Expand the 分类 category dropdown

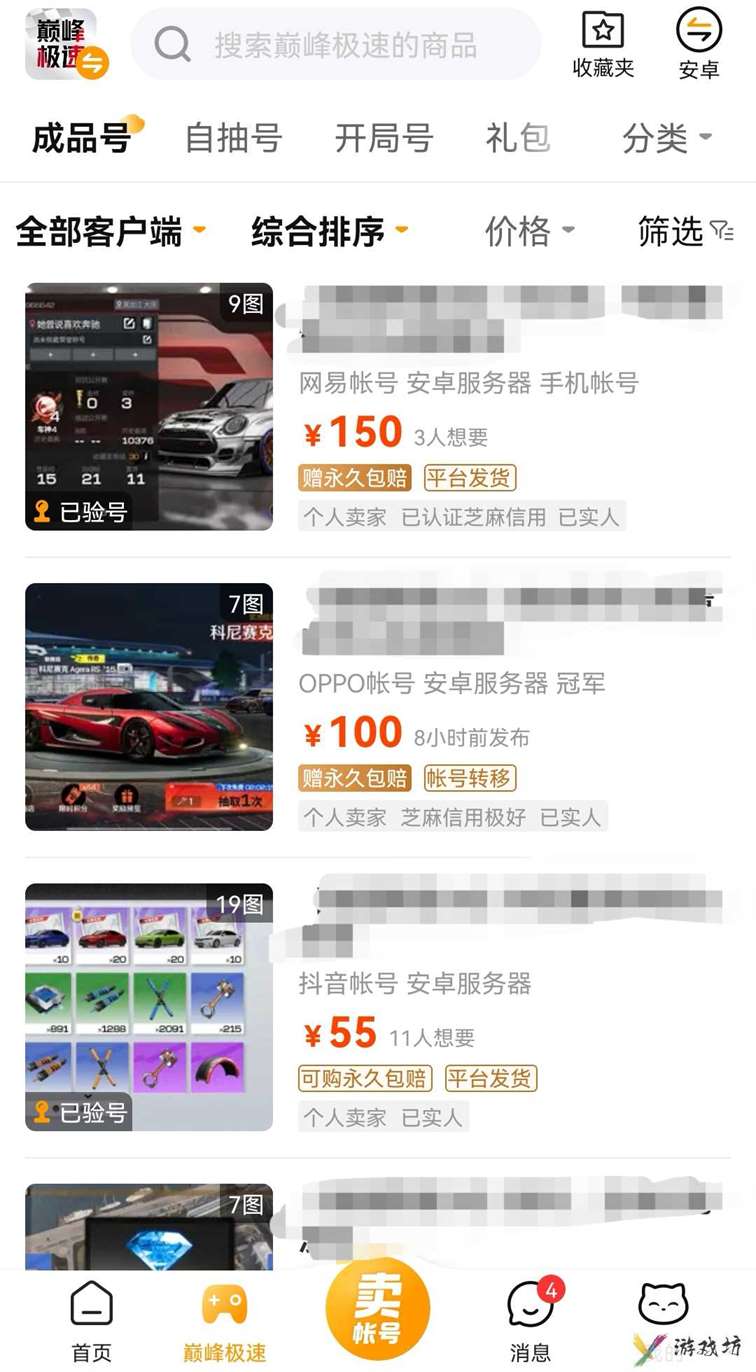pos(667,138)
